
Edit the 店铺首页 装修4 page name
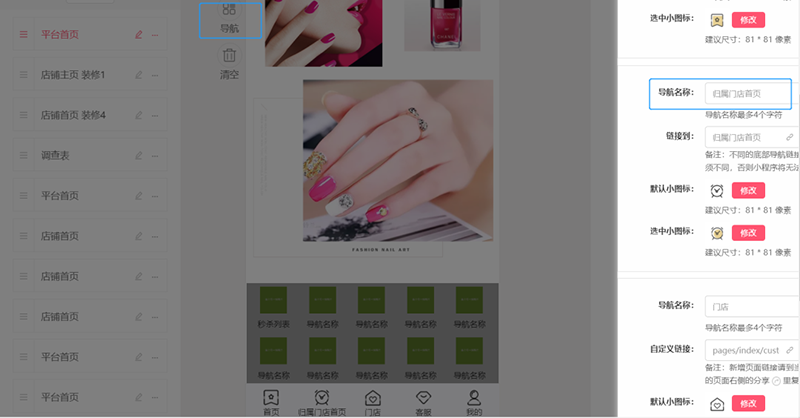click(138, 115)
